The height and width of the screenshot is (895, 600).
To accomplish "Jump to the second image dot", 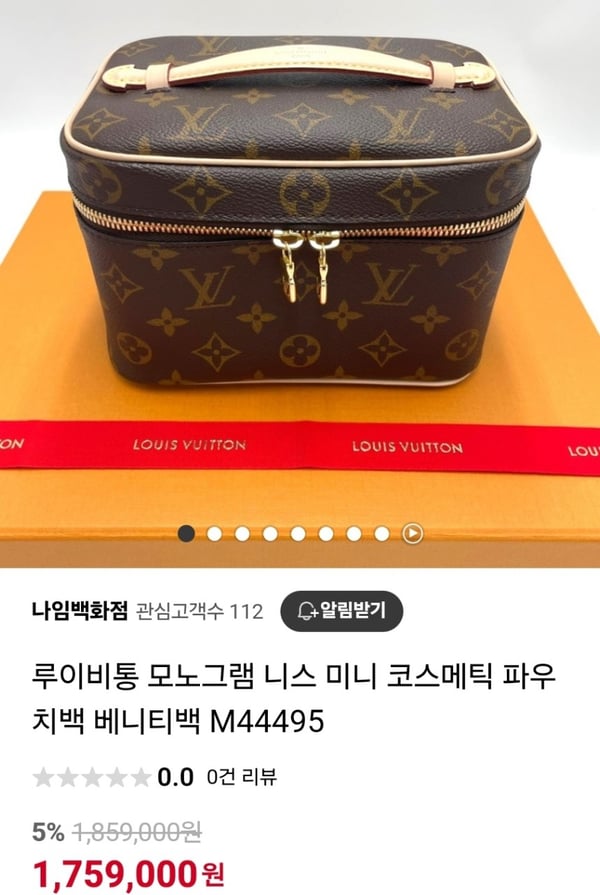I will [x=214, y=534].
